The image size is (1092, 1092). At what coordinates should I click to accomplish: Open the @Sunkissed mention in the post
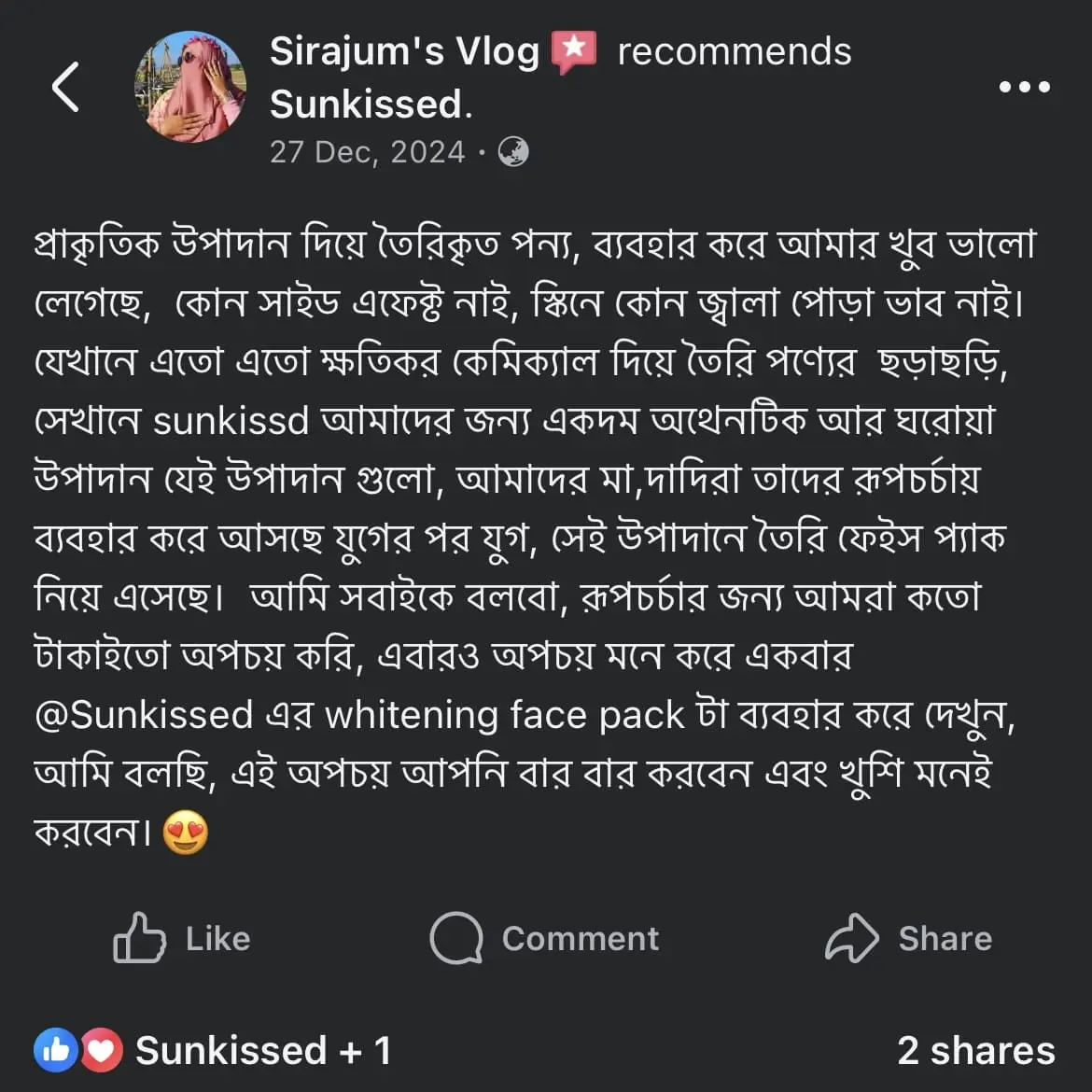point(144,715)
